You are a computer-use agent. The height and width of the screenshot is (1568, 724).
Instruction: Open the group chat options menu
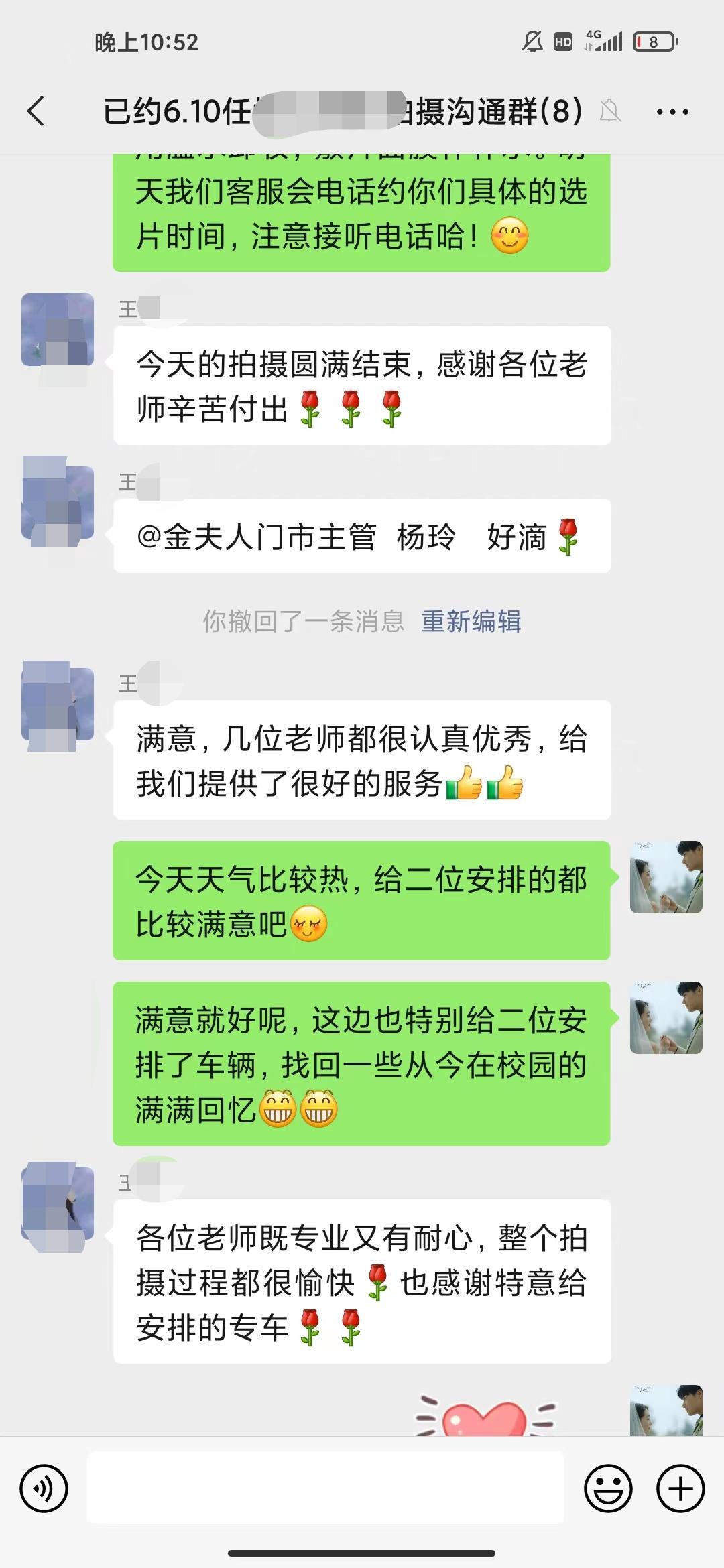[x=672, y=112]
